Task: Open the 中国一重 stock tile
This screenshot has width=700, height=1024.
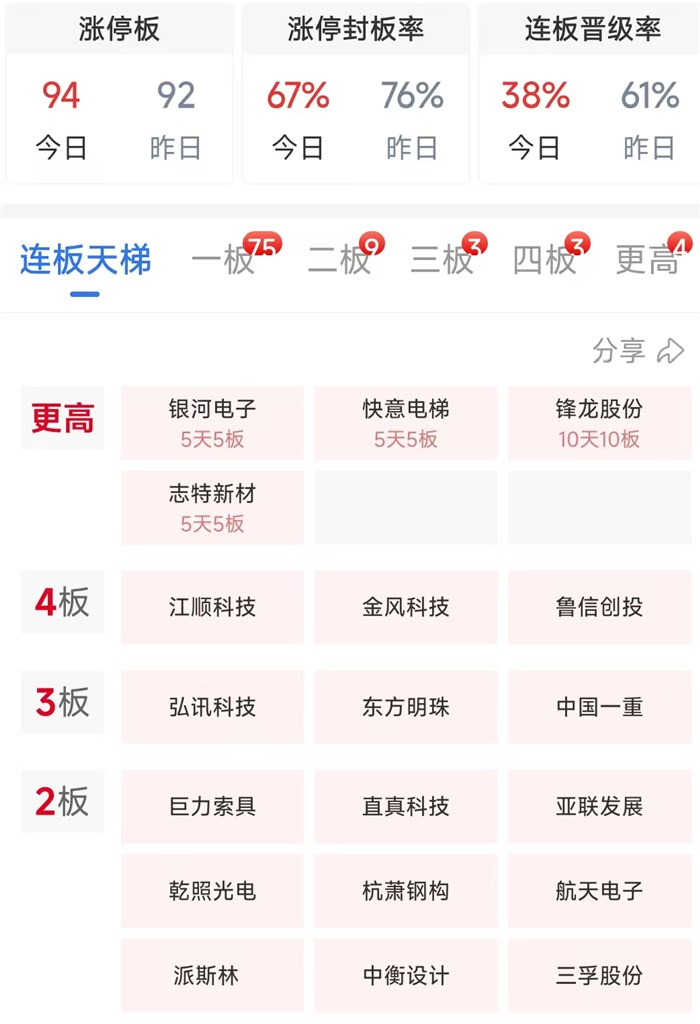Action: coord(599,707)
